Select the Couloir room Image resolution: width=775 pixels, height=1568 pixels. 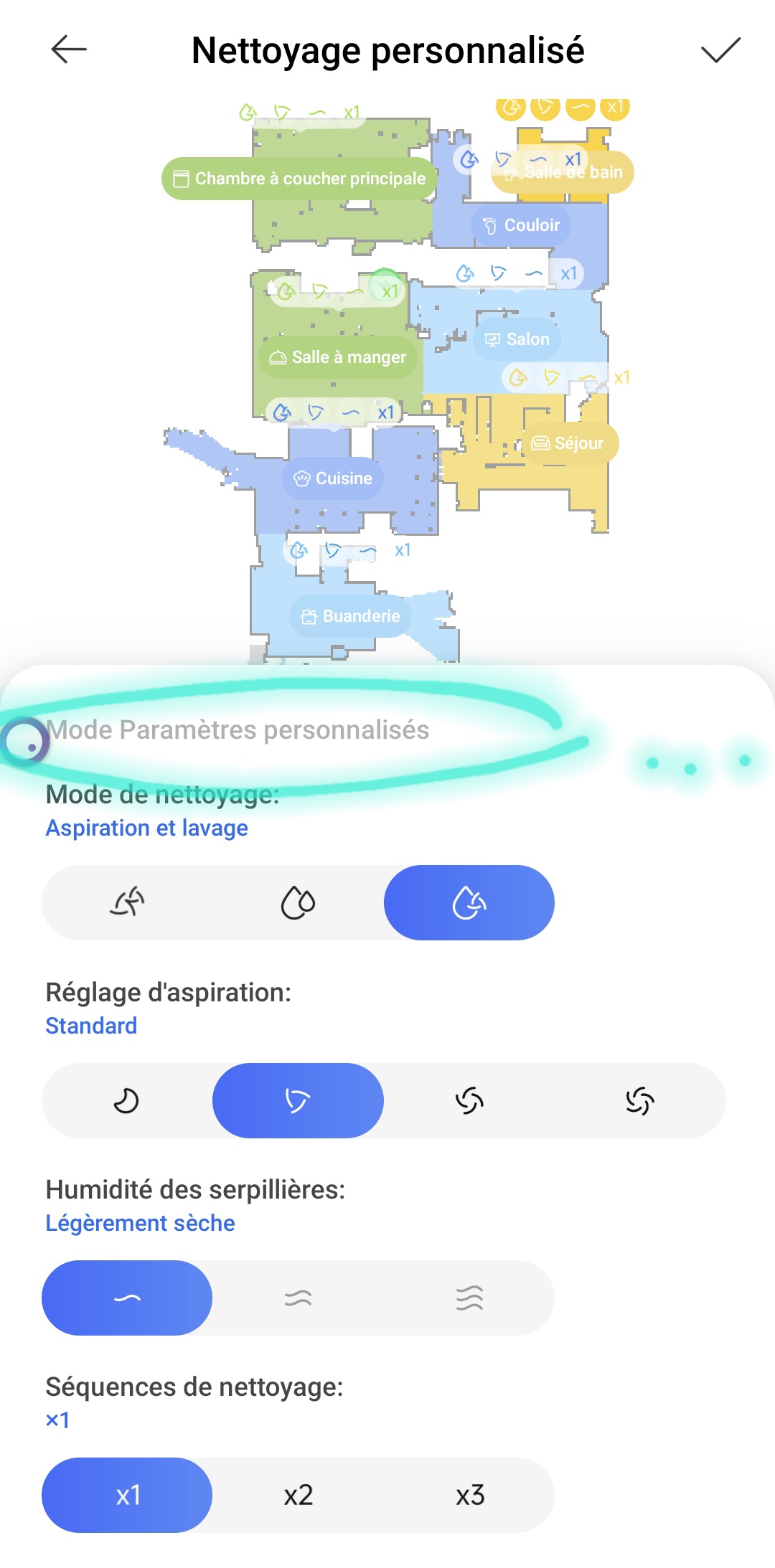[x=521, y=225]
